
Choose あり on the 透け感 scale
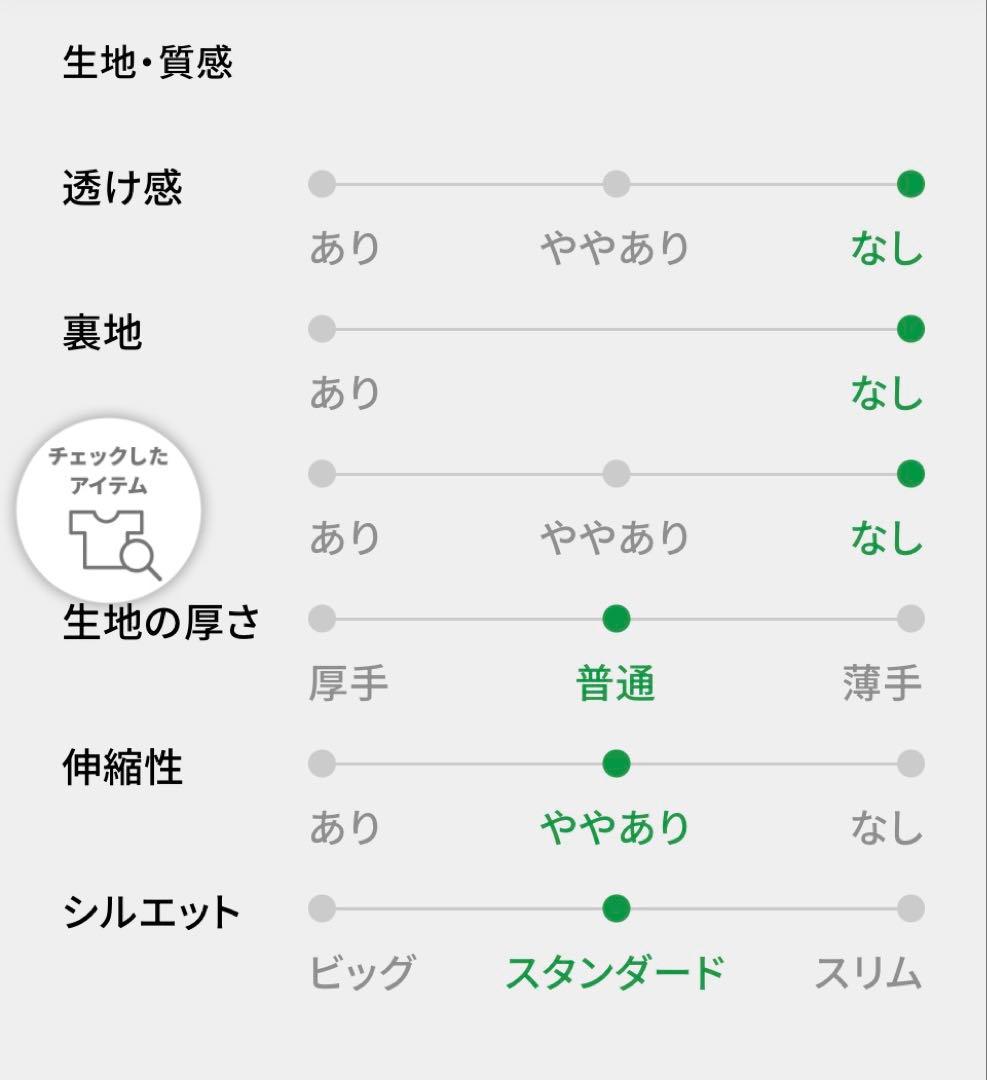[320, 184]
